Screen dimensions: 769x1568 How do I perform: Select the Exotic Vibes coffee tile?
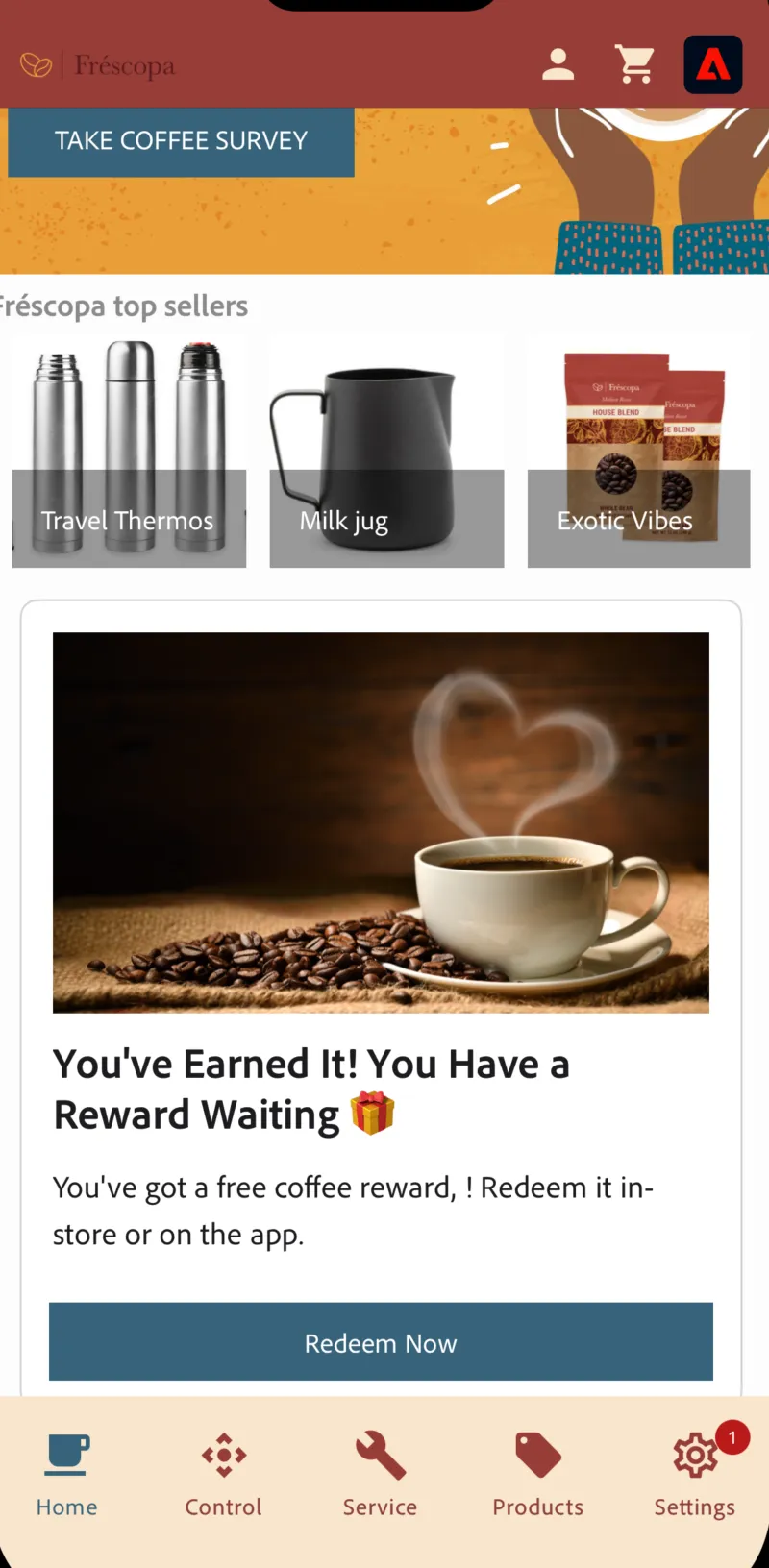pyautogui.click(x=638, y=451)
